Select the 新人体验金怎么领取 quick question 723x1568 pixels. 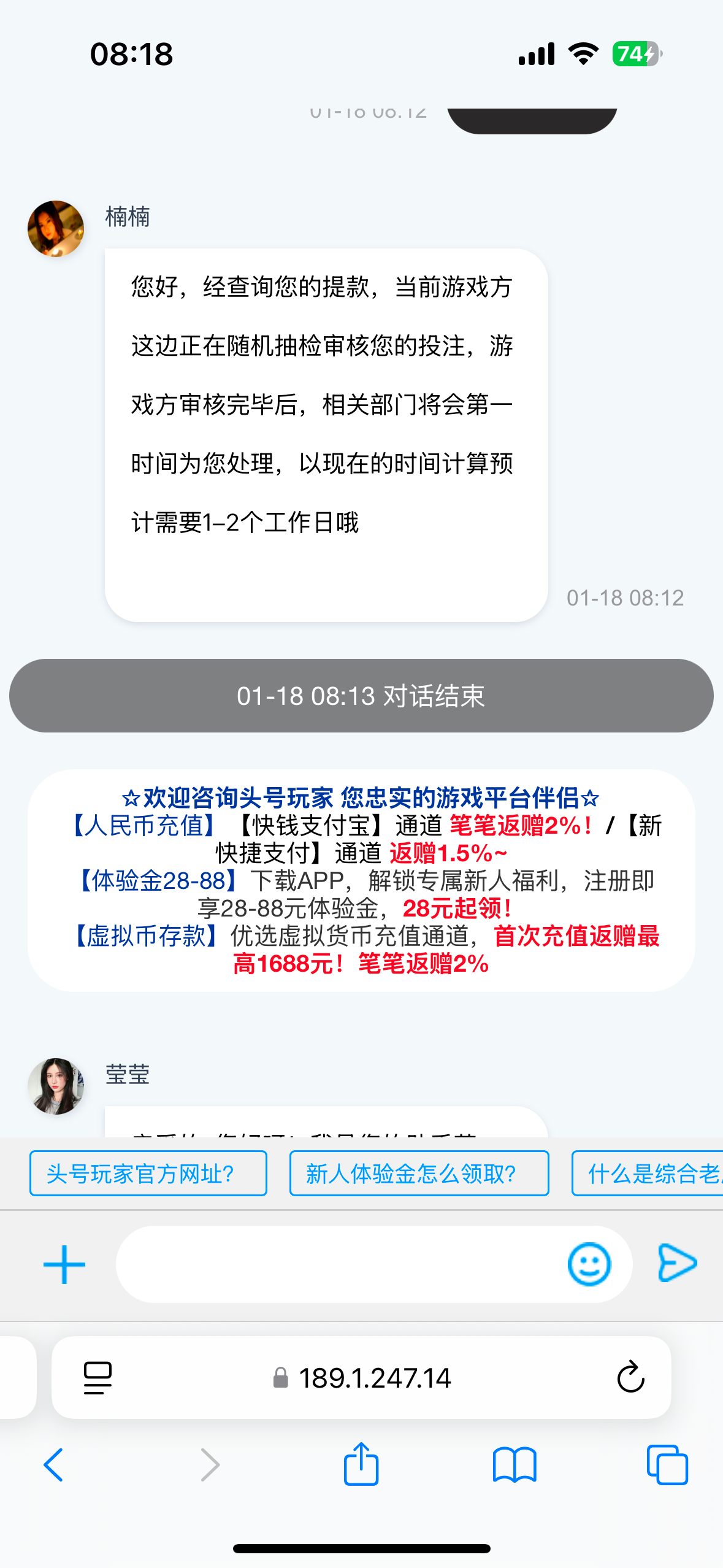[x=419, y=1174]
